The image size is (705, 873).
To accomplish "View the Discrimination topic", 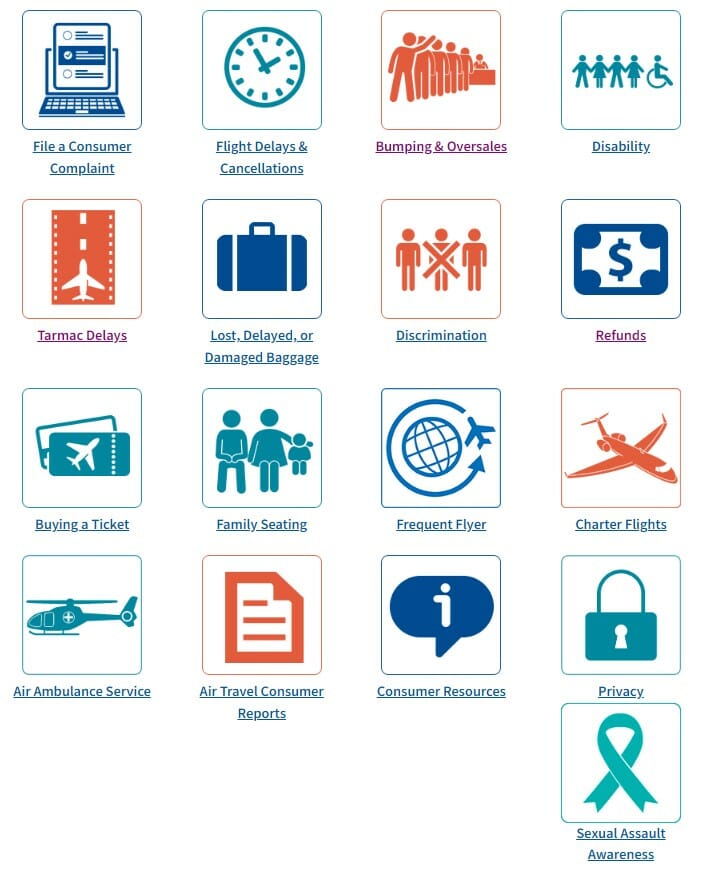I will click(x=441, y=336).
